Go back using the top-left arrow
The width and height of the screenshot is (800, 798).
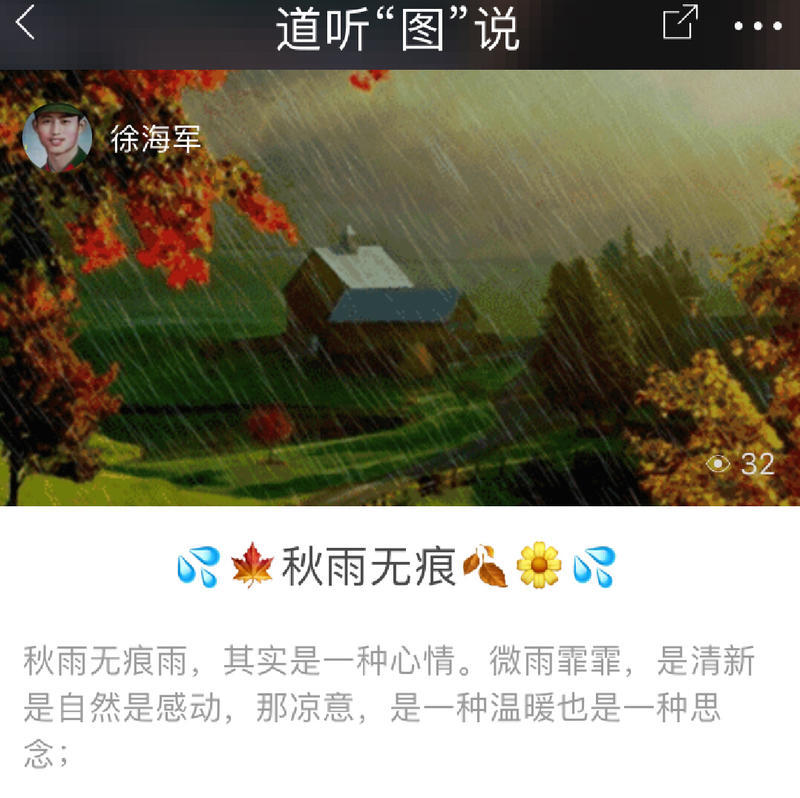(26, 24)
